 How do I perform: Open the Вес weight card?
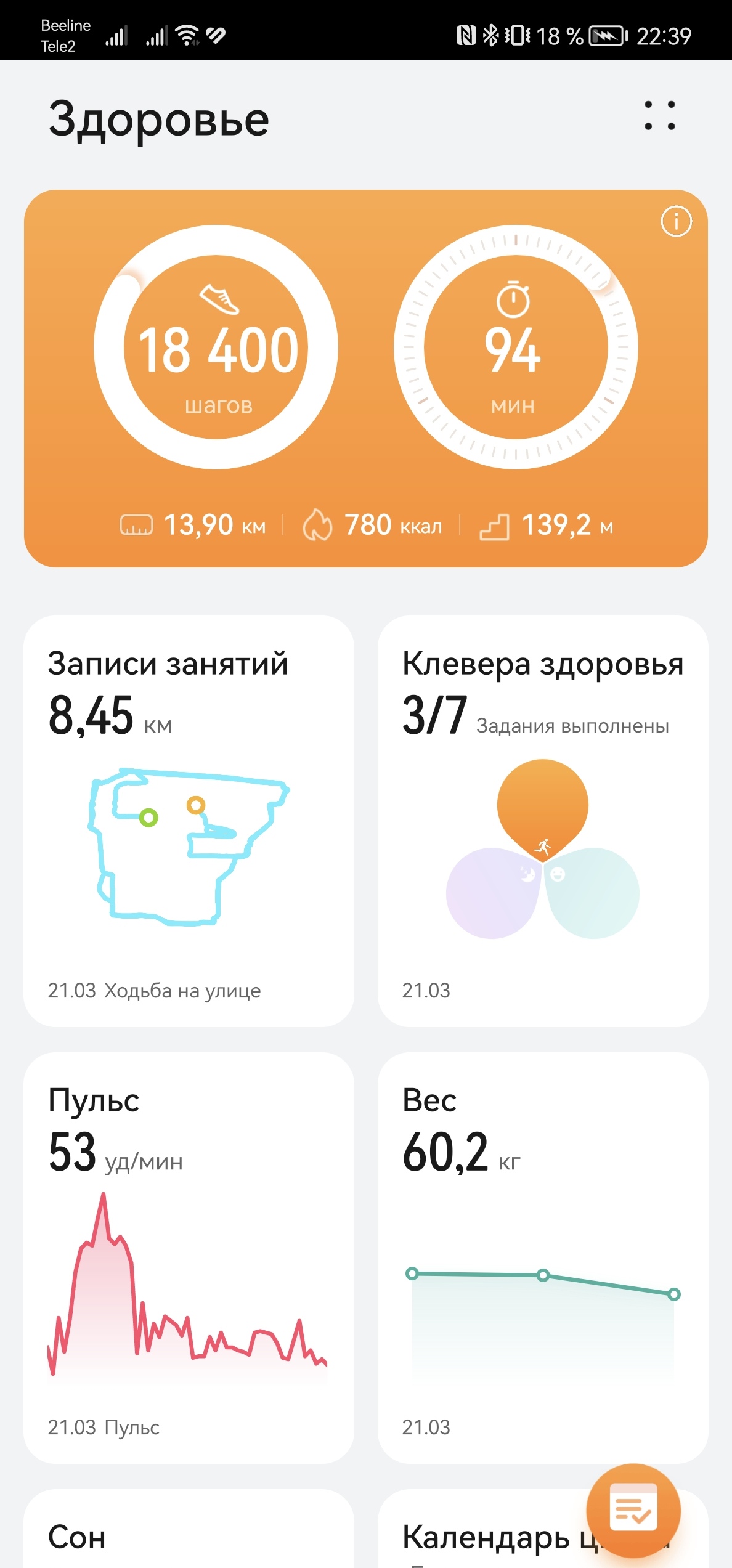(x=543, y=1258)
